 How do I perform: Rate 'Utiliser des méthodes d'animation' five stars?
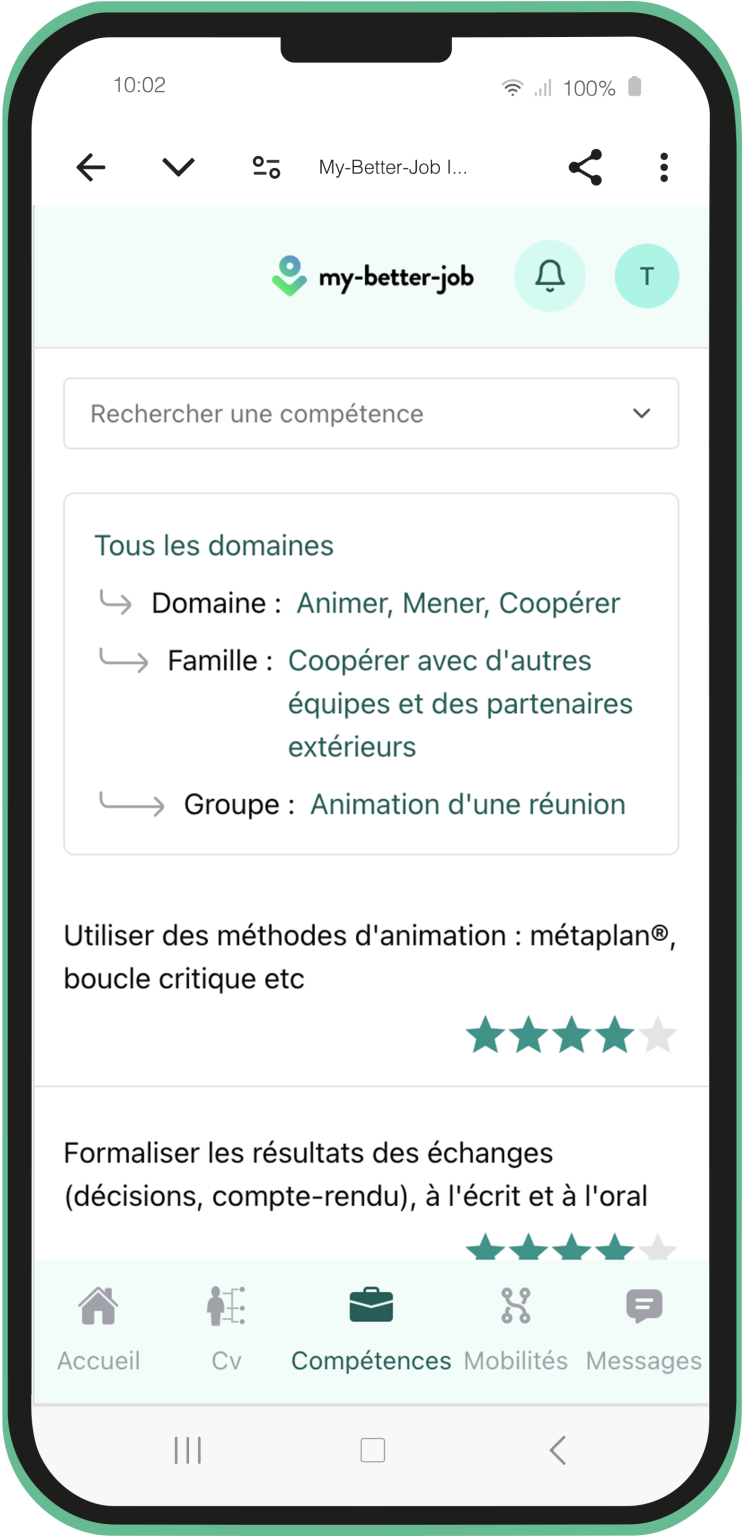point(657,1034)
